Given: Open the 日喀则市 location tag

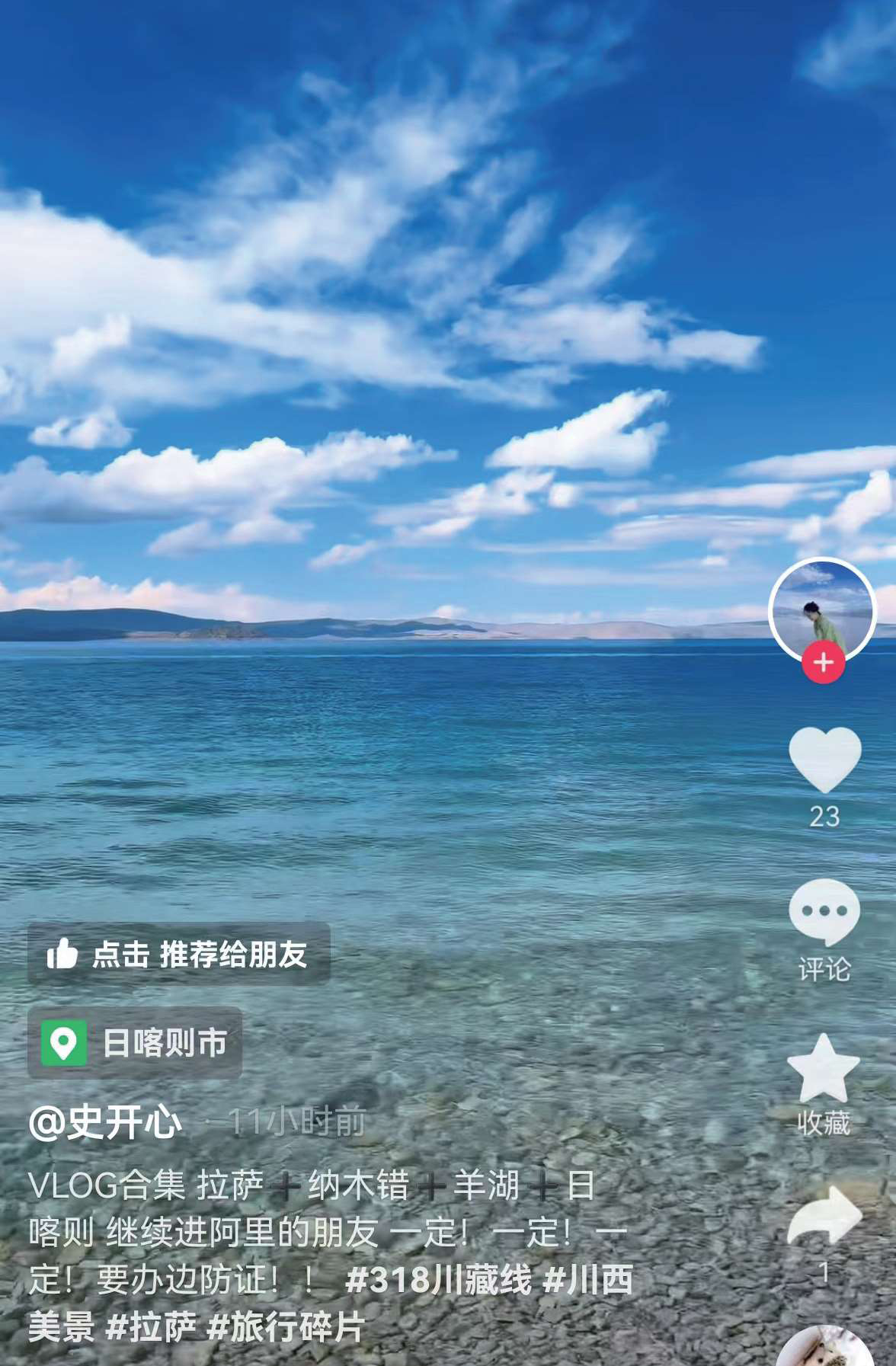Looking at the screenshot, I should click(x=136, y=1043).
